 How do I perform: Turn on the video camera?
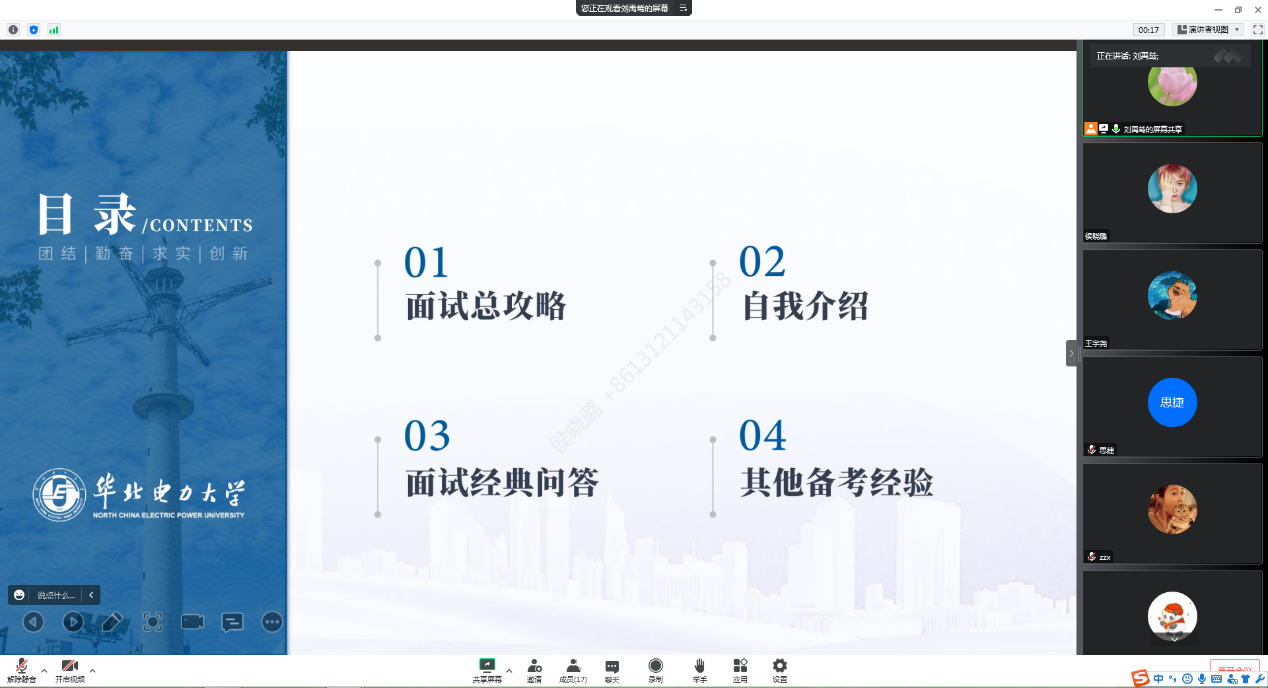69,668
